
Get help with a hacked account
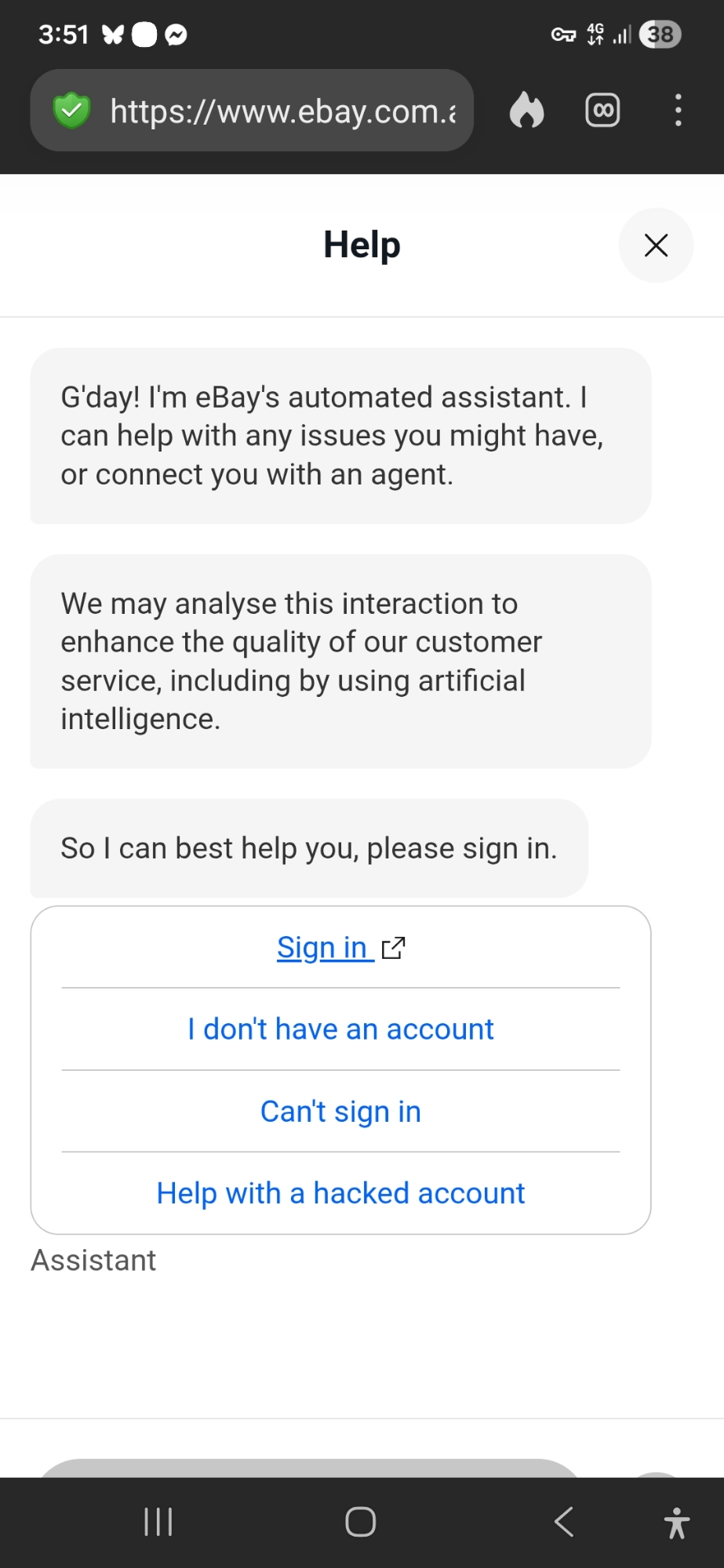point(340,1193)
